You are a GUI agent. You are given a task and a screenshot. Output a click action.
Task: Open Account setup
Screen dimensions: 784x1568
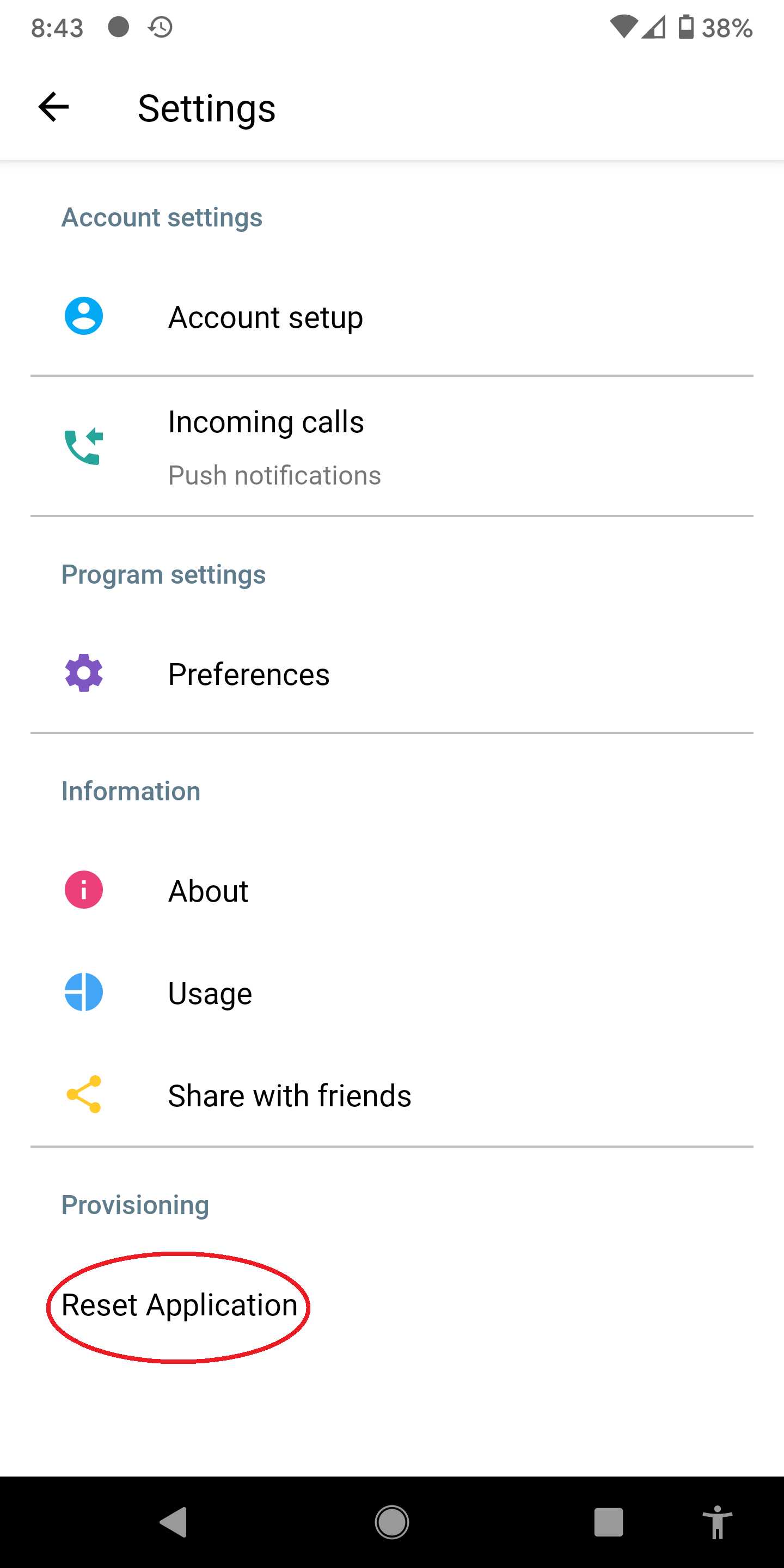point(265,317)
